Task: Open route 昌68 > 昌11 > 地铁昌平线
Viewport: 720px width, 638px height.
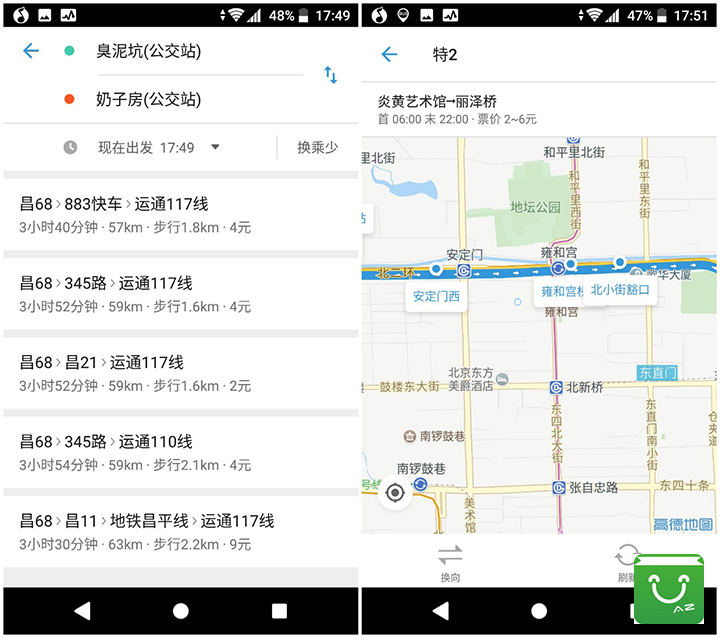Action: 180,531
